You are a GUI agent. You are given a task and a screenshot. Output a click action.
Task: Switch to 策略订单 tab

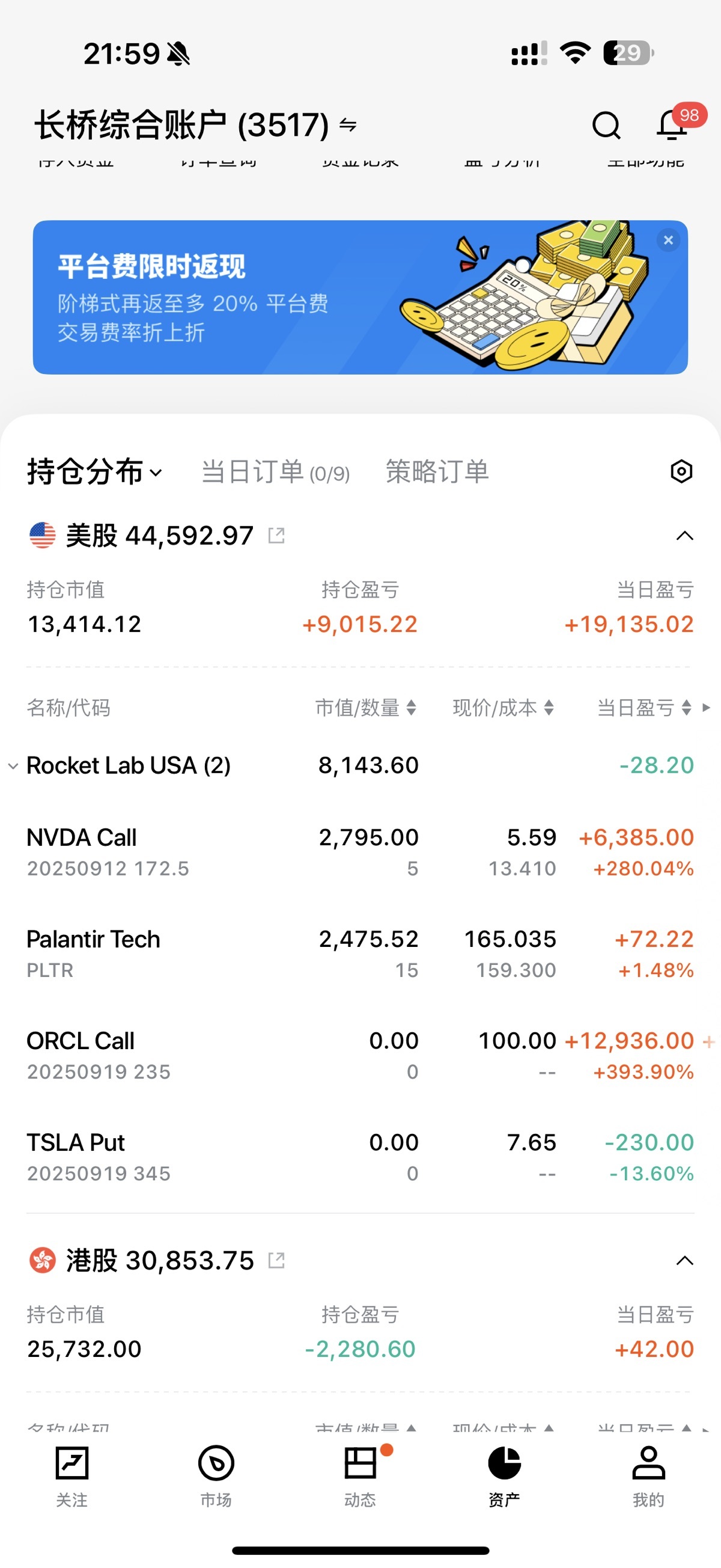437,472
